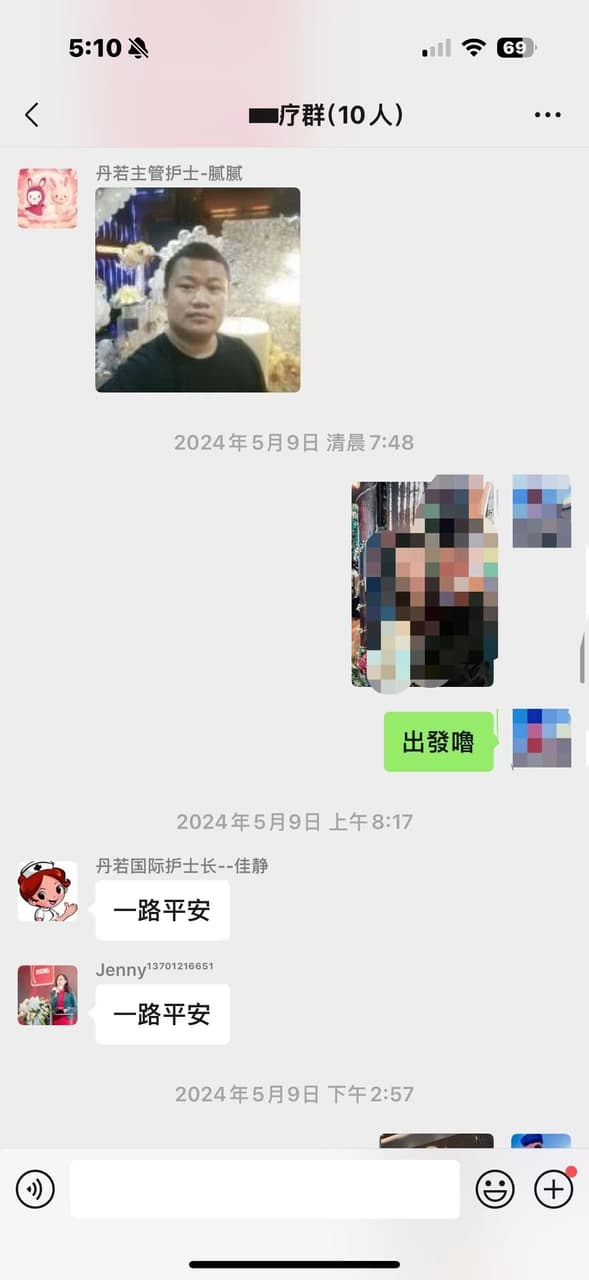Switch to voice message input
This screenshot has height=1280, width=589.
pyautogui.click(x=35, y=1189)
